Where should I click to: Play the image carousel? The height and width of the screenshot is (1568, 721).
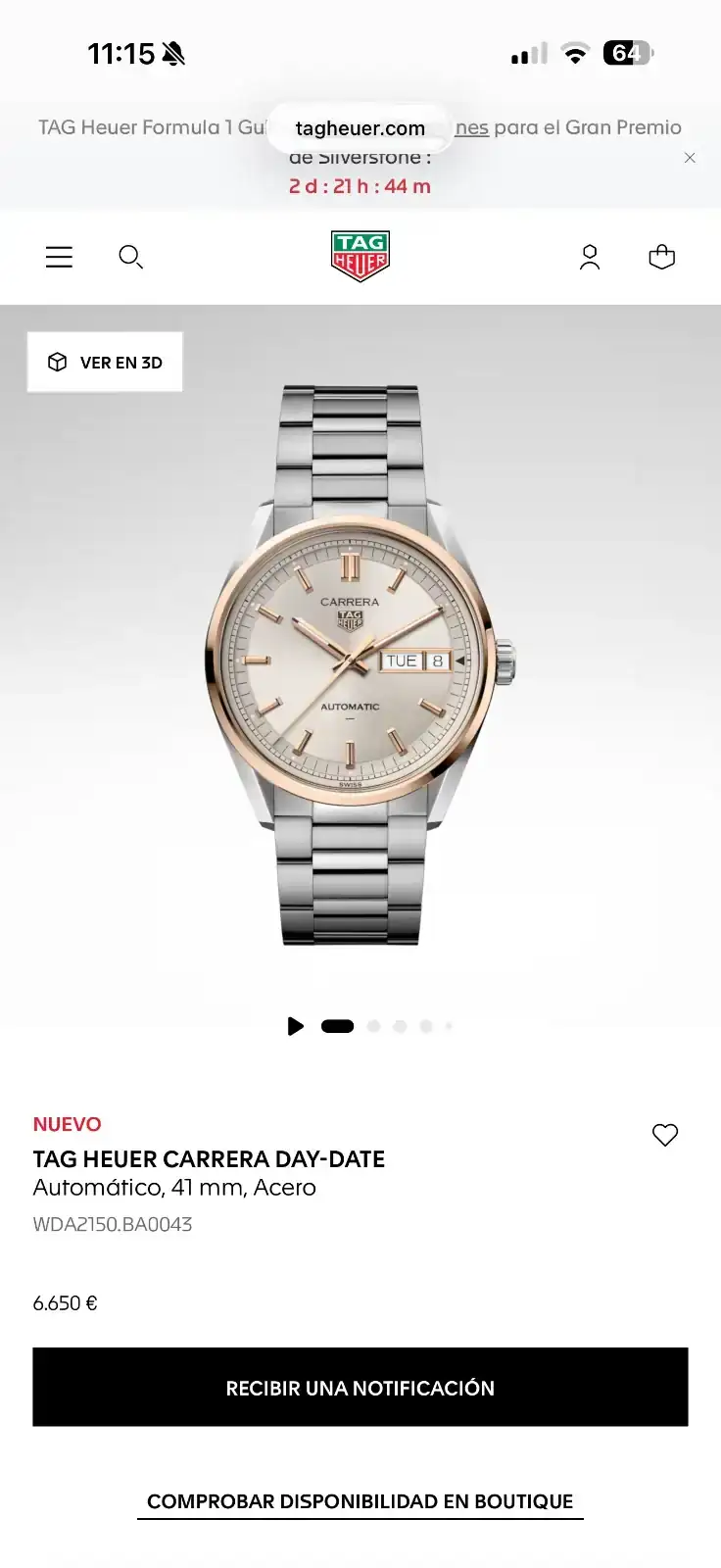click(x=295, y=1026)
